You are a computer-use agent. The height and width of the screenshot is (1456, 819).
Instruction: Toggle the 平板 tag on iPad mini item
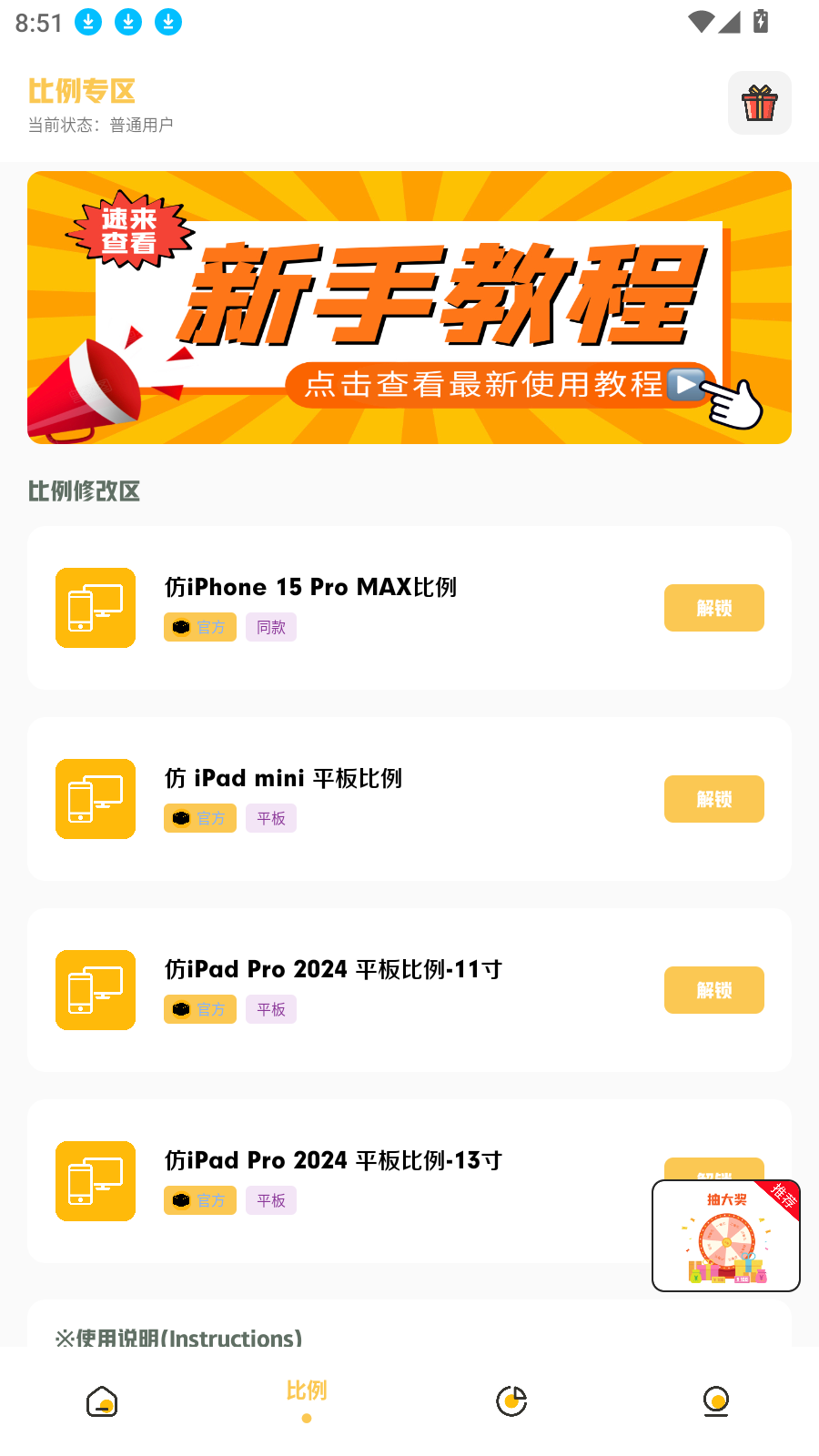[x=270, y=818]
